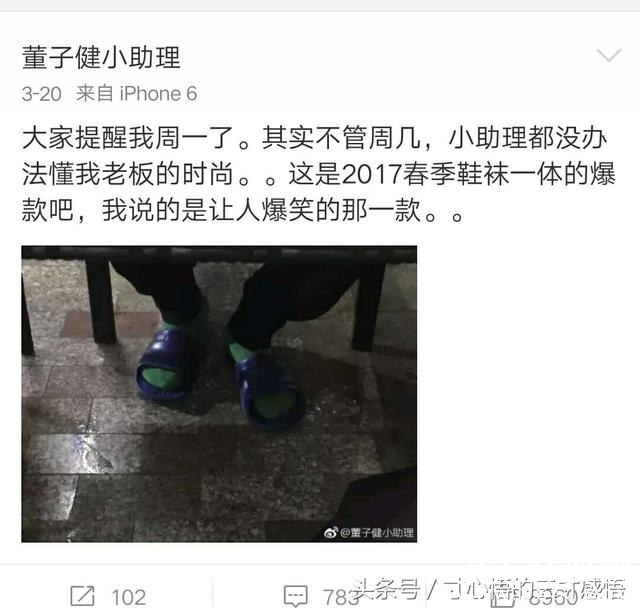Image resolution: width=640 pixels, height=609 pixels.
Task: Open 董子健小助理's profile
Action: click(x=101, y=57)
